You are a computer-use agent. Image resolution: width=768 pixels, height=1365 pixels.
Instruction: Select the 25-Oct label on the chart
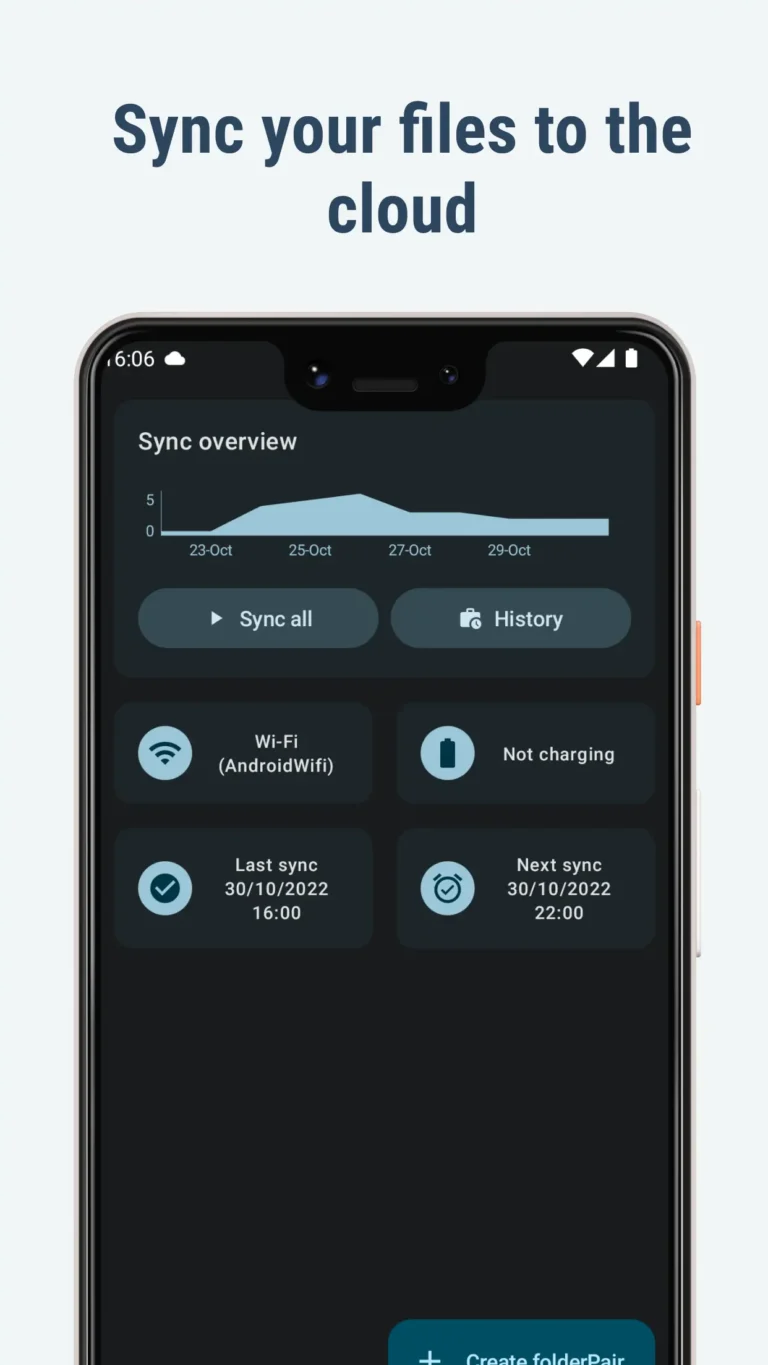point(310,550)
